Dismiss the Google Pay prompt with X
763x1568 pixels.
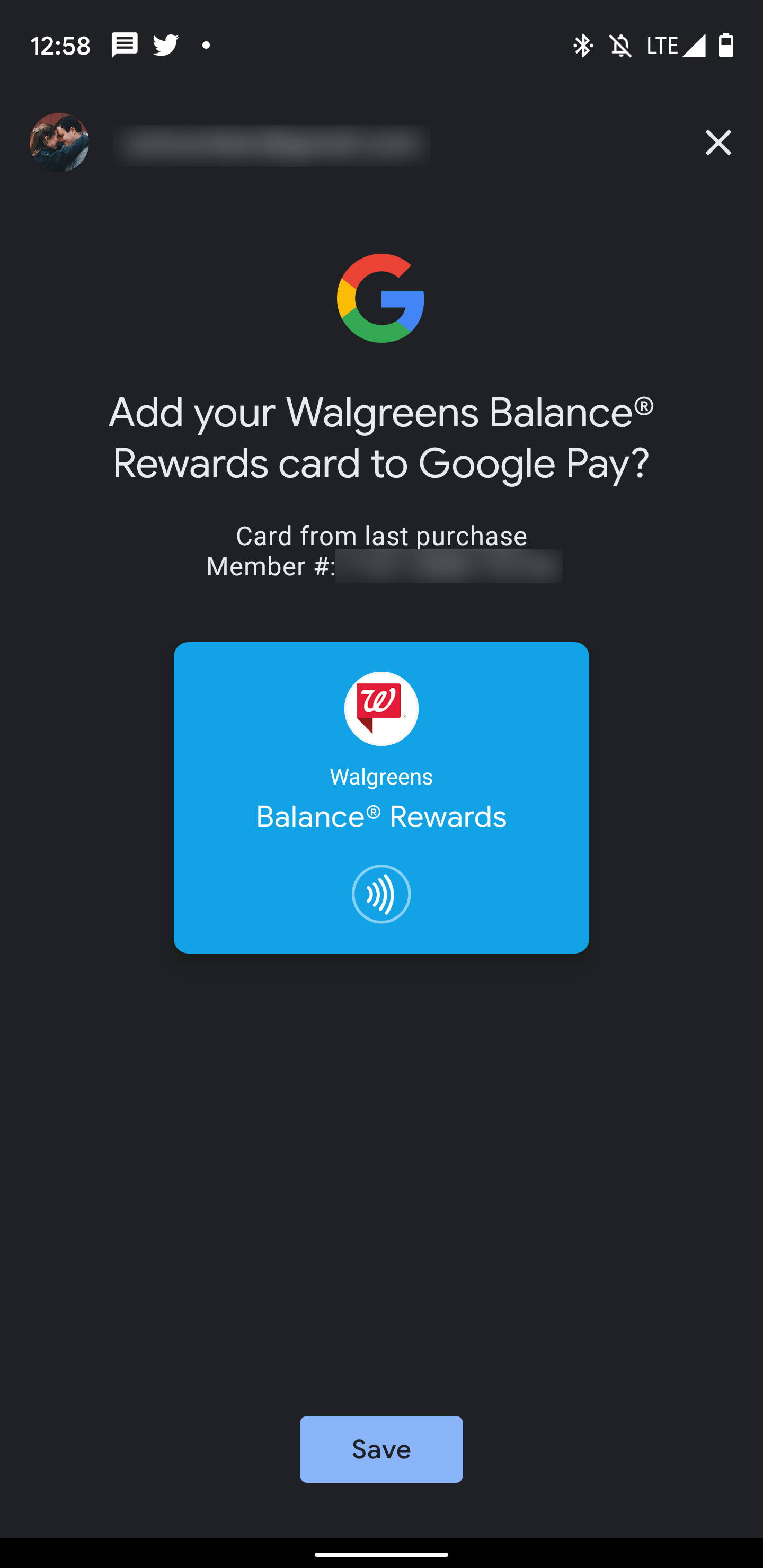pyautogui.click(x=718, y=143)
